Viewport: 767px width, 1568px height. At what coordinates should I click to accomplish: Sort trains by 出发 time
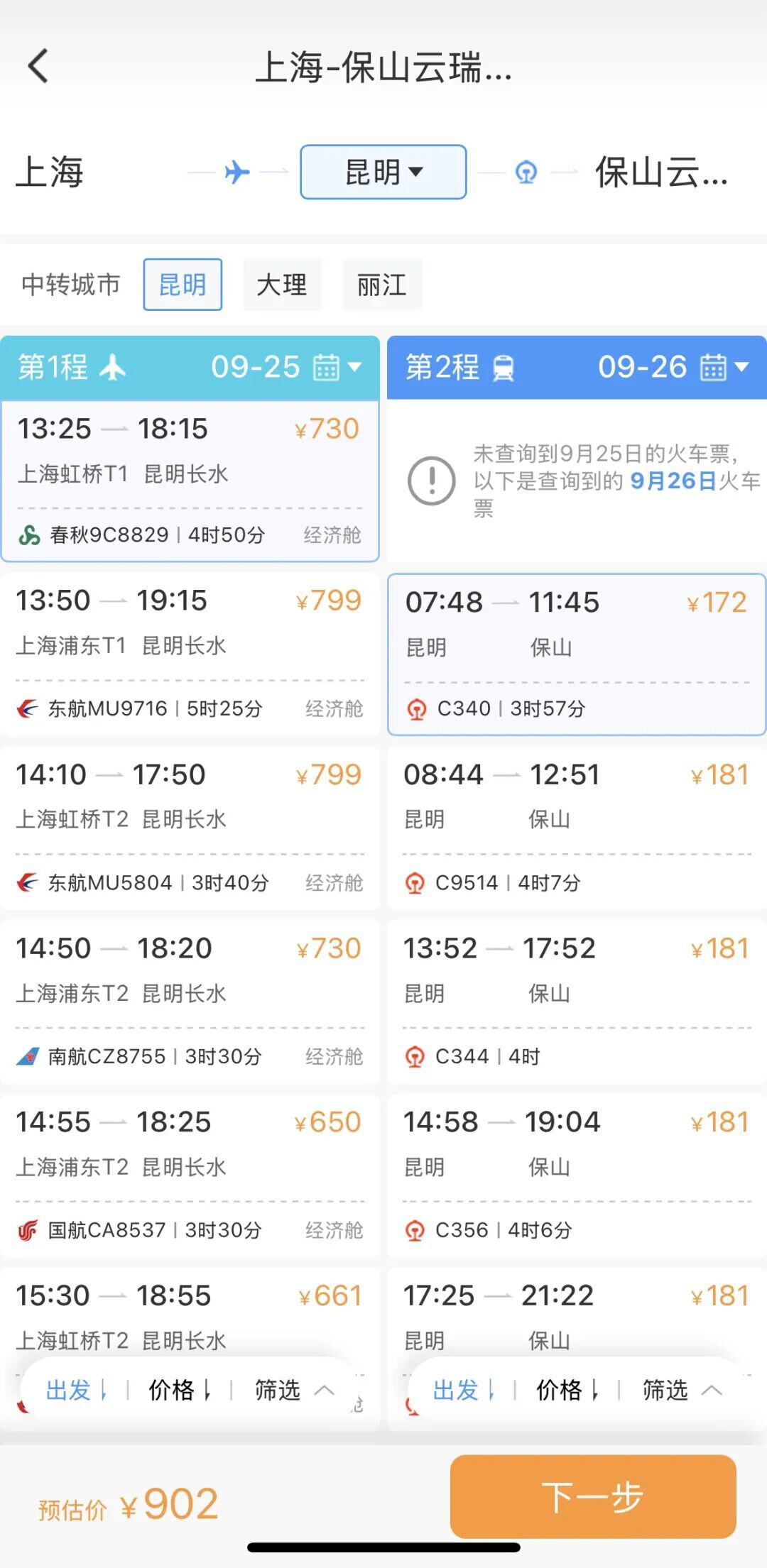coord(463,1390)
